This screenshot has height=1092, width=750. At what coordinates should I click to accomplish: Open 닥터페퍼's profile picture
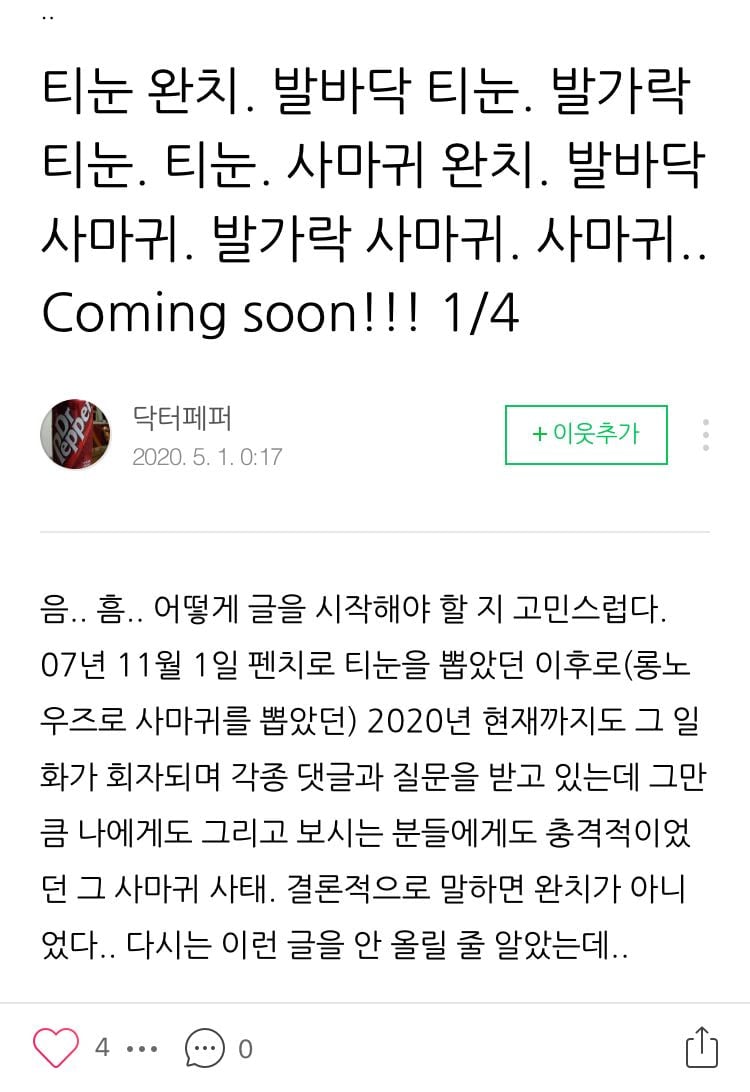(75, 435)
